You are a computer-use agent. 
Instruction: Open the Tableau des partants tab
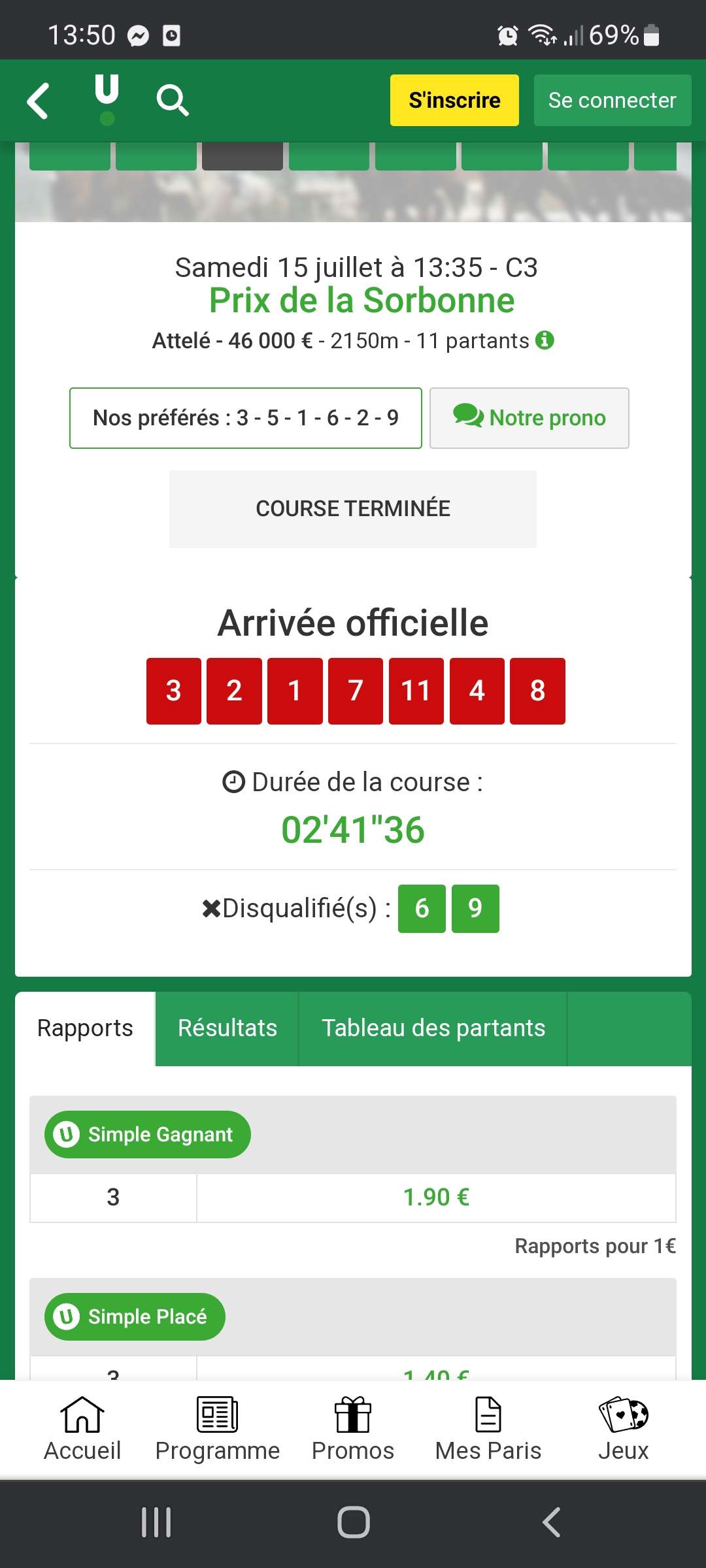tap(433, 1028)
